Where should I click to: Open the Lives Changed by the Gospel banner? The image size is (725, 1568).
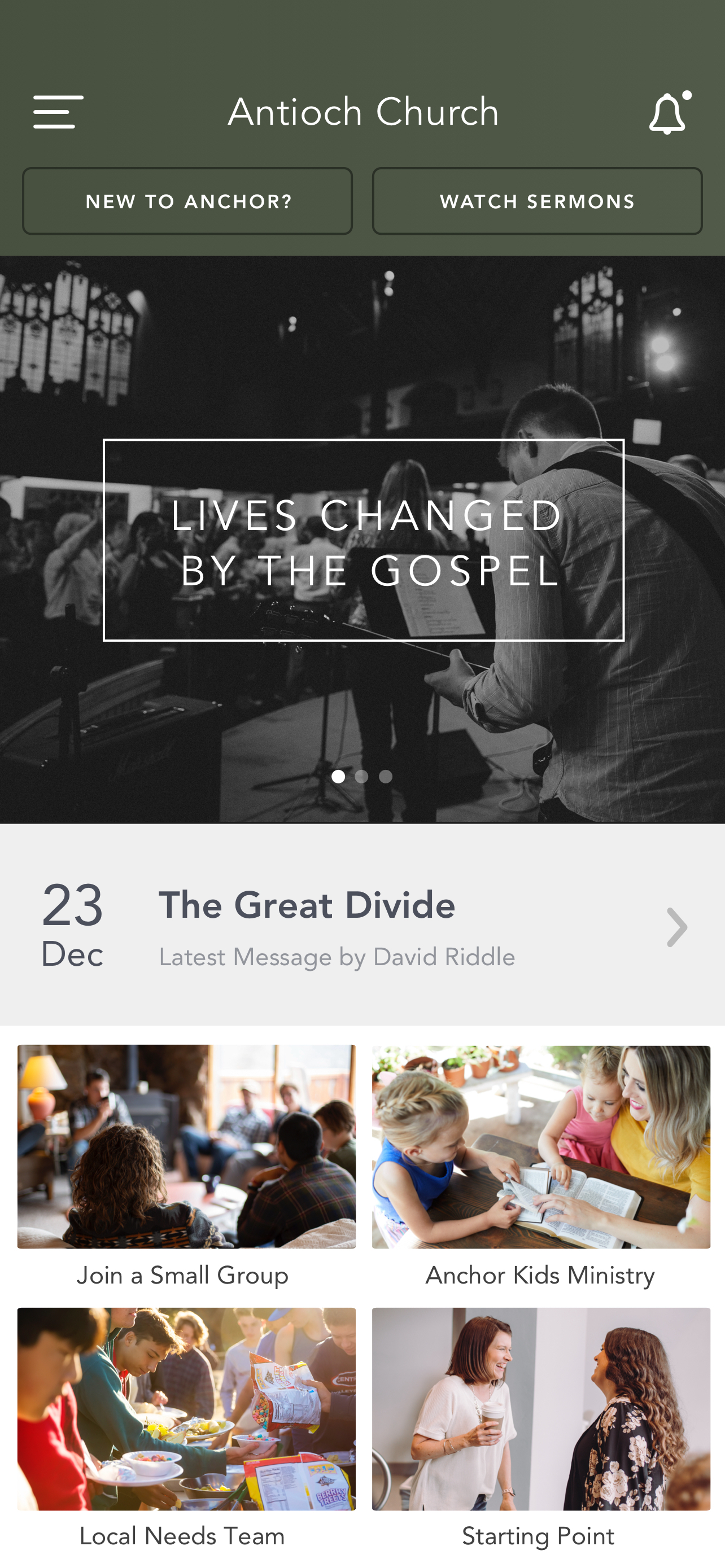[364, 540]
